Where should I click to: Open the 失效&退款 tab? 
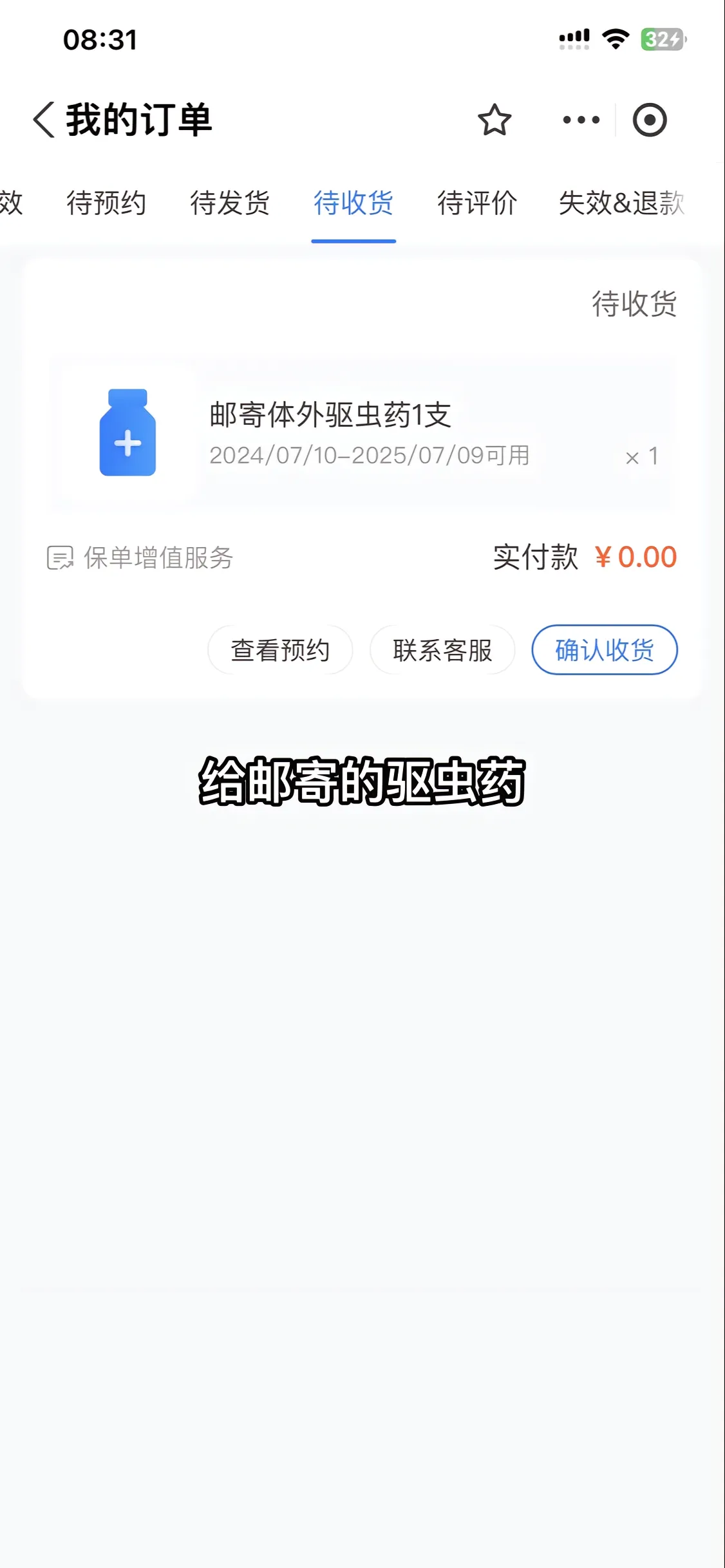[x=621, y=203]
